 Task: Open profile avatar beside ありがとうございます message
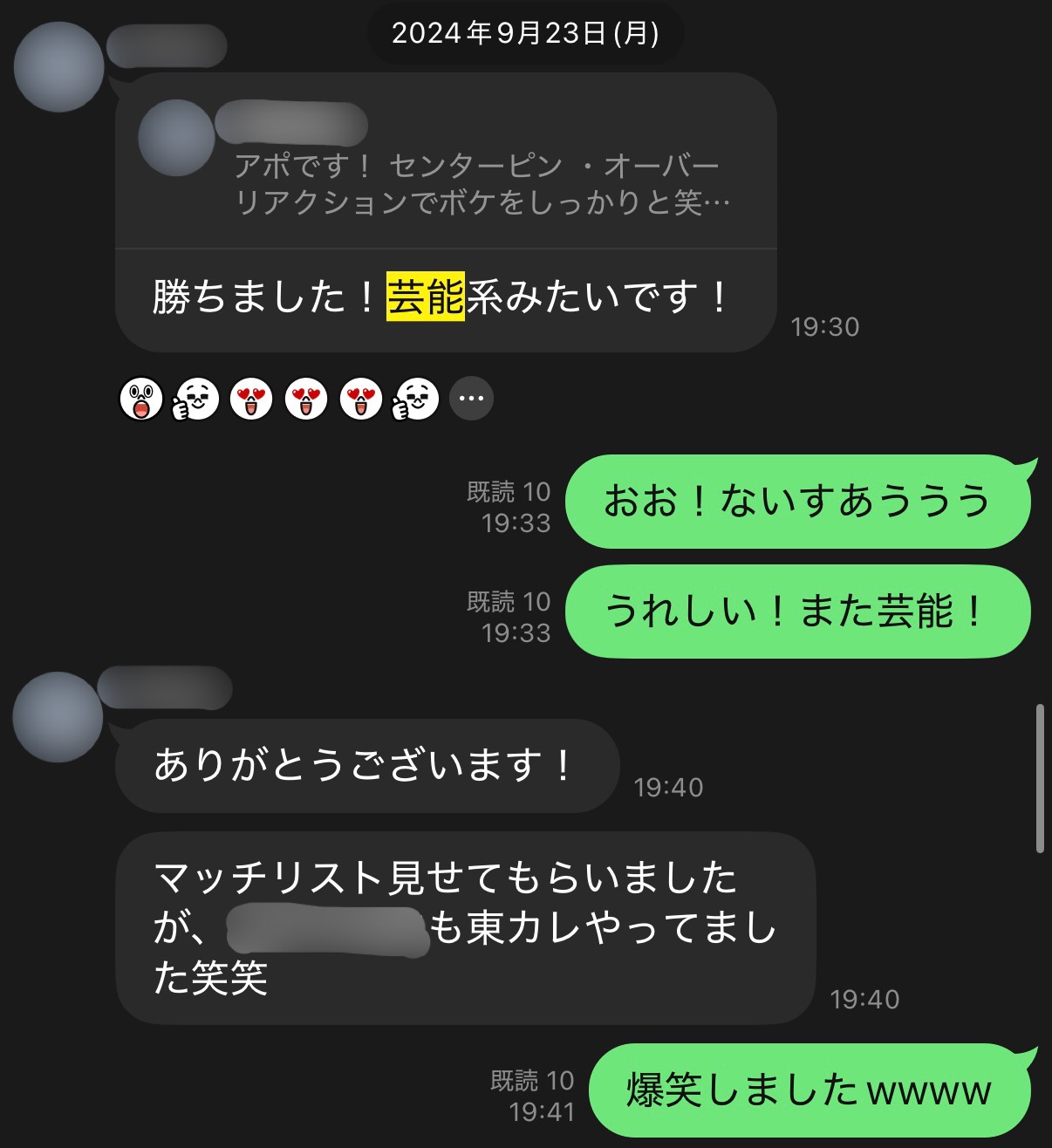(58, 717)
